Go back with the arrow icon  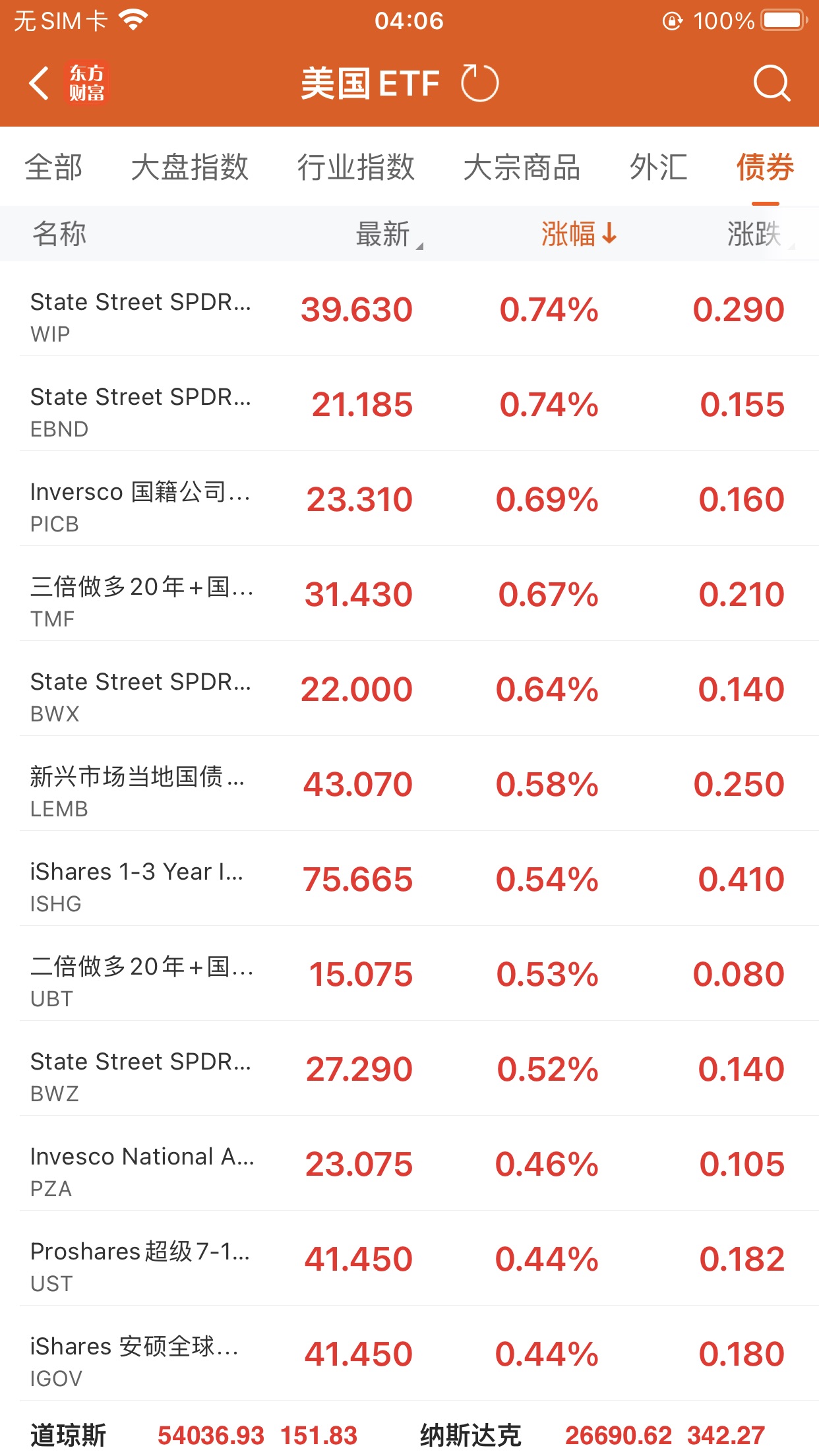click(x=40, y=84)
